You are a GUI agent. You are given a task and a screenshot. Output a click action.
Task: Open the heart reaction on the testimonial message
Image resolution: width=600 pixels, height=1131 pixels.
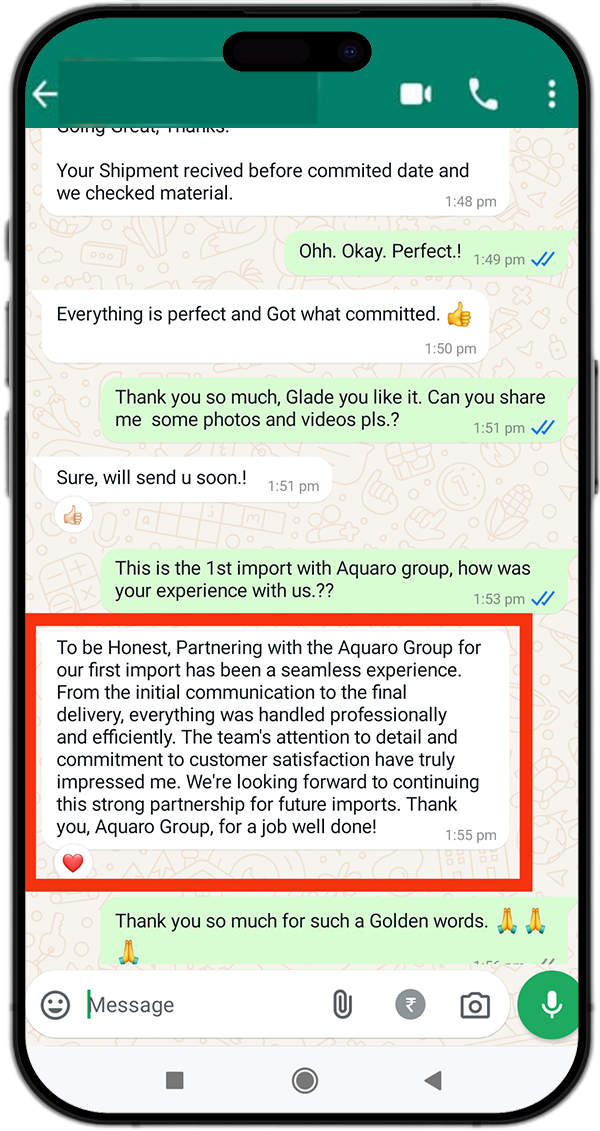point(73,862)
